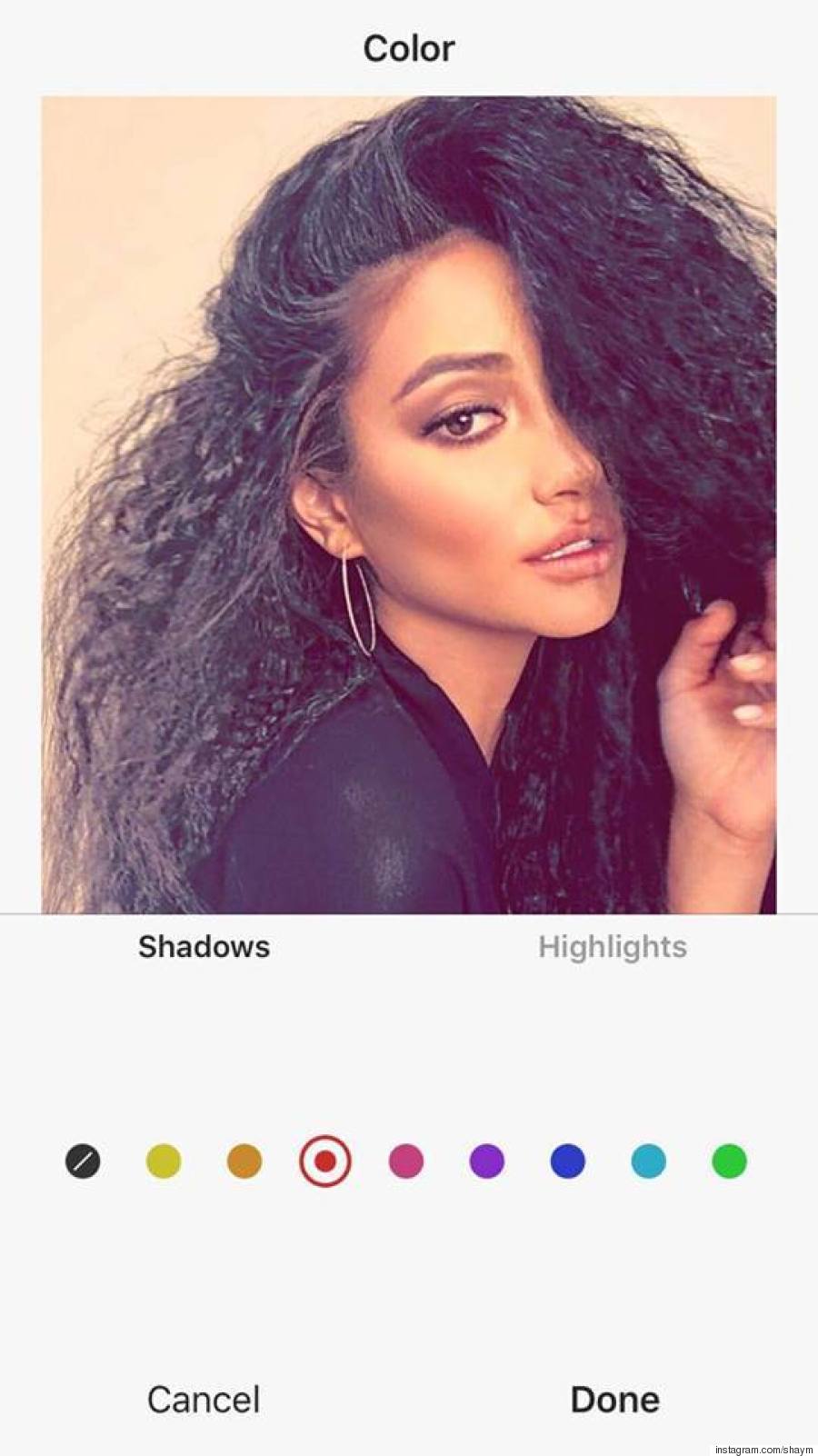Remove shadow tint with the no-color swatch
Screen dimensions: 818x1456
click(x=83, y=1161)
